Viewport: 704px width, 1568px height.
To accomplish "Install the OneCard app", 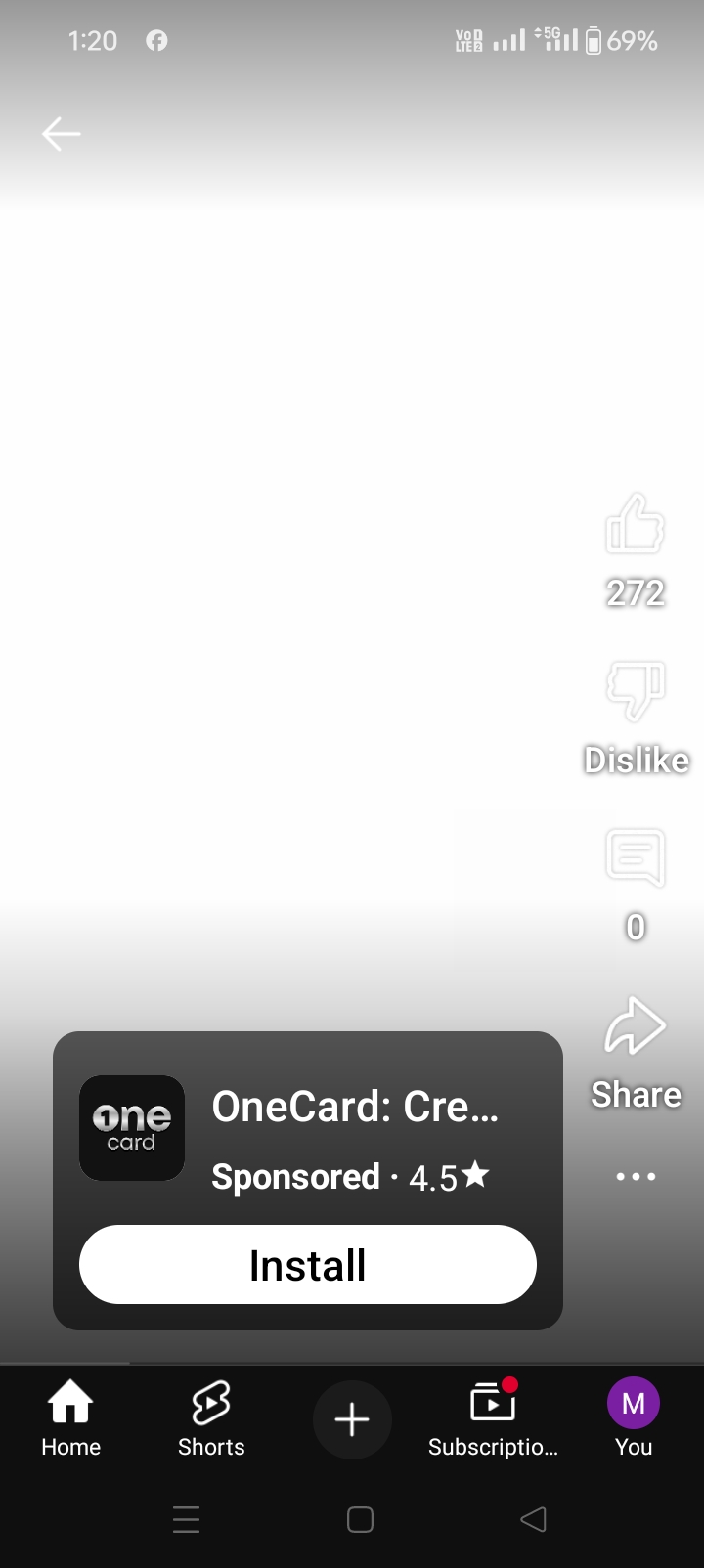I will click(308, 1264).
